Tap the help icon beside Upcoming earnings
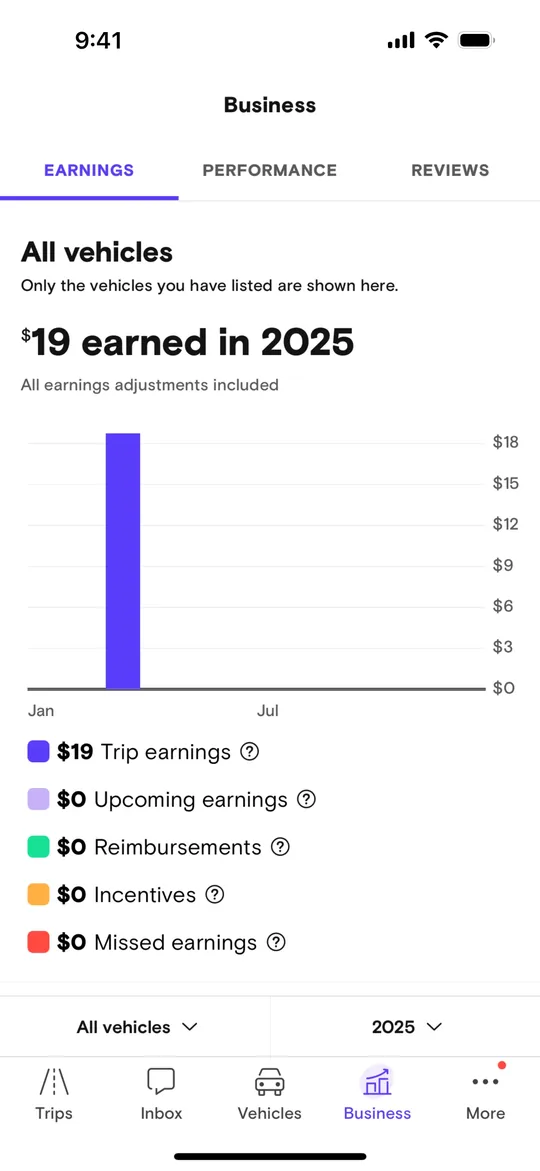The height and width of the screenshot is (1171, 540). [306, 799]
